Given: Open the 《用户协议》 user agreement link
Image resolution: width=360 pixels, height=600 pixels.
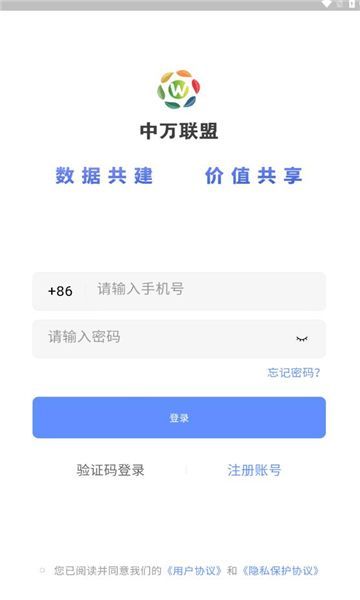Looking at the screenshot, I should tap(194, 571).
